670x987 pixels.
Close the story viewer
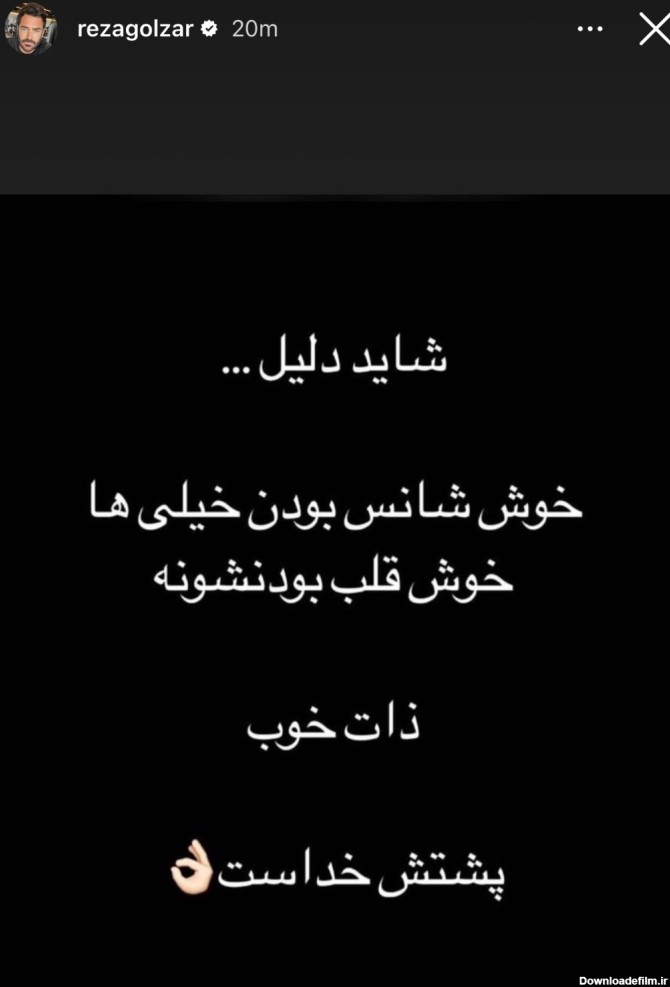653,29
